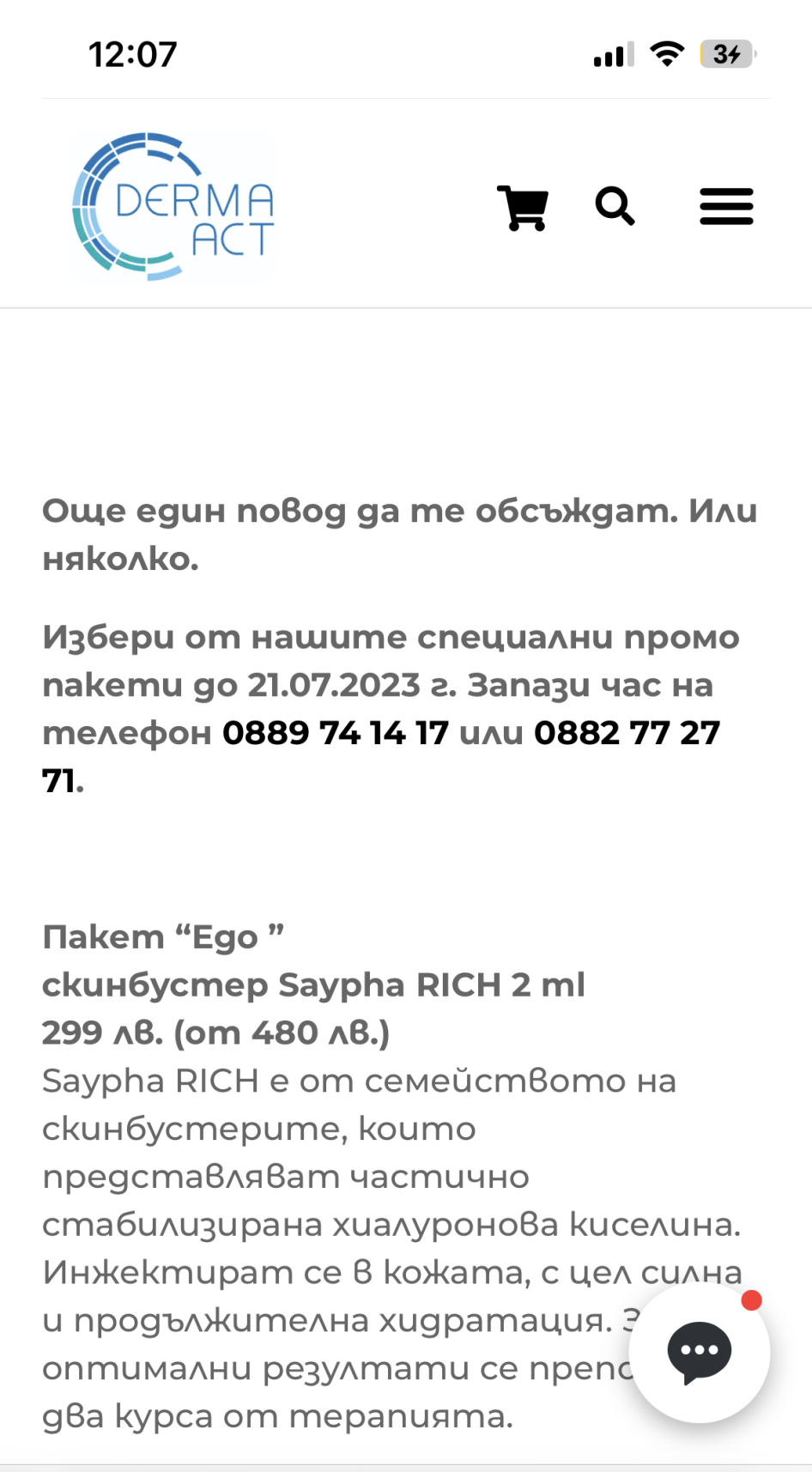
Task: Open the hamburger navigation menu
Action: [726, 207]
